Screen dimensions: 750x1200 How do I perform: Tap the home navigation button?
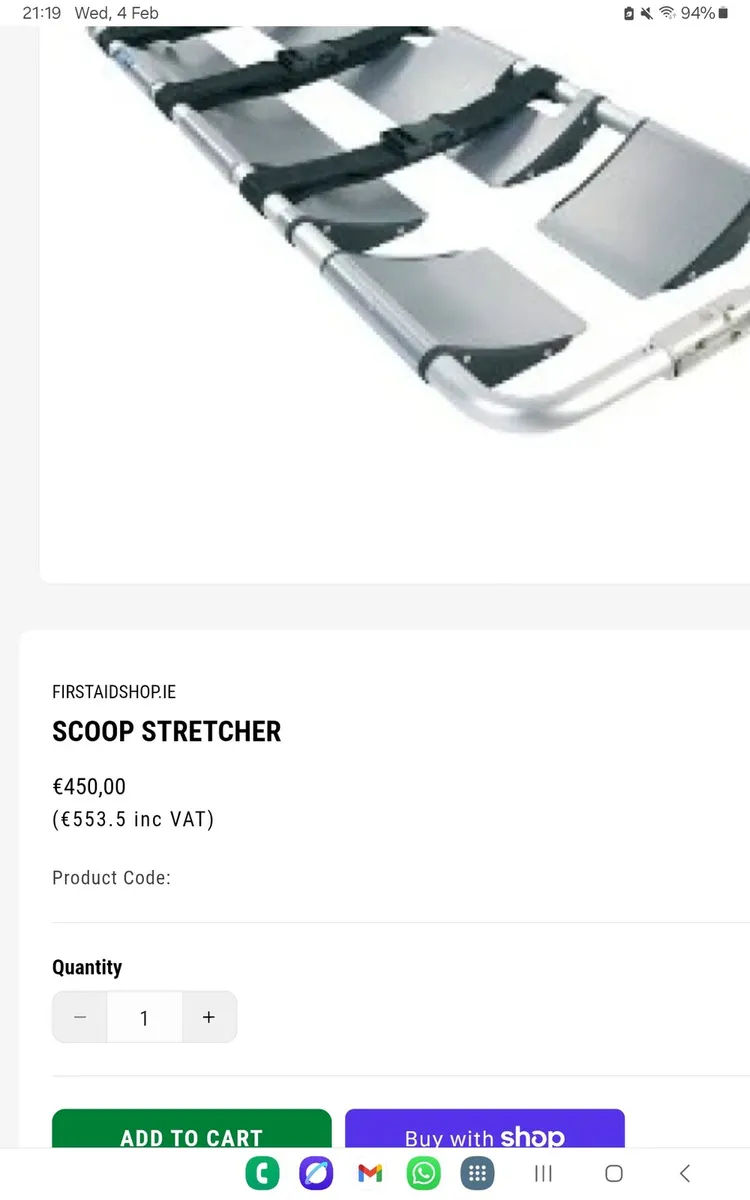(x=613, y=1173)
